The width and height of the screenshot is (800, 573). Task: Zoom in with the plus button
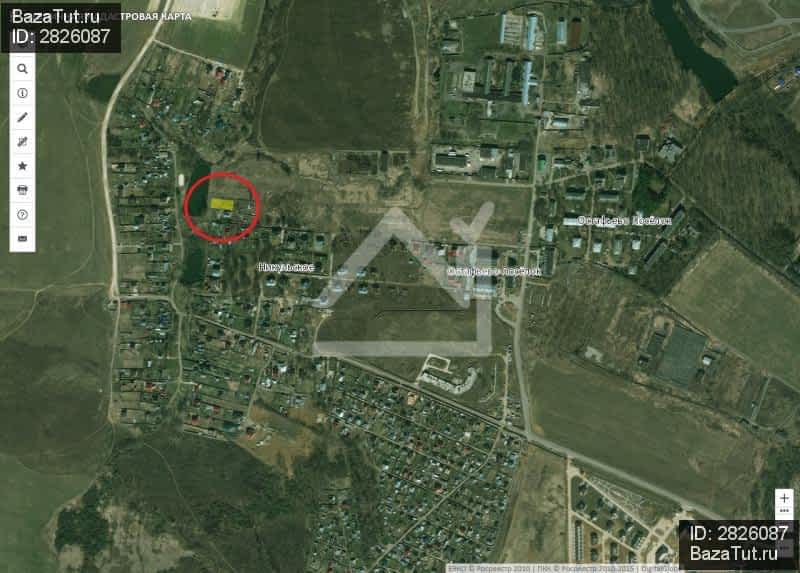785,497
